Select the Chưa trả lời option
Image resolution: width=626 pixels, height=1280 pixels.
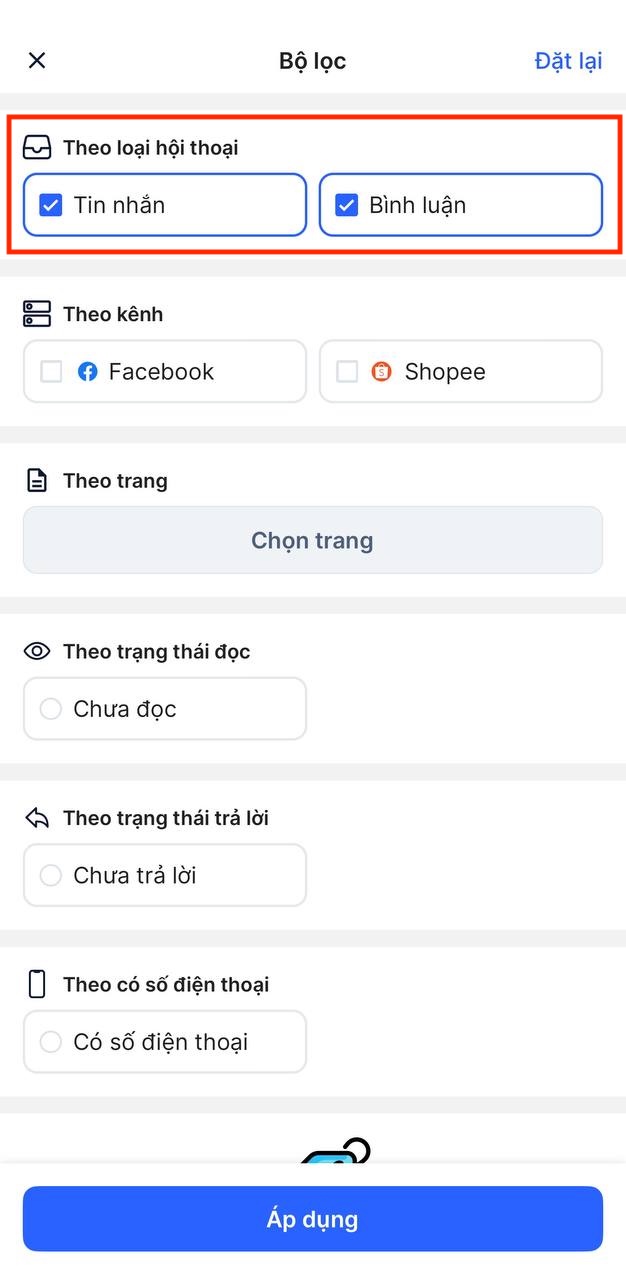(x=51, y=876)
